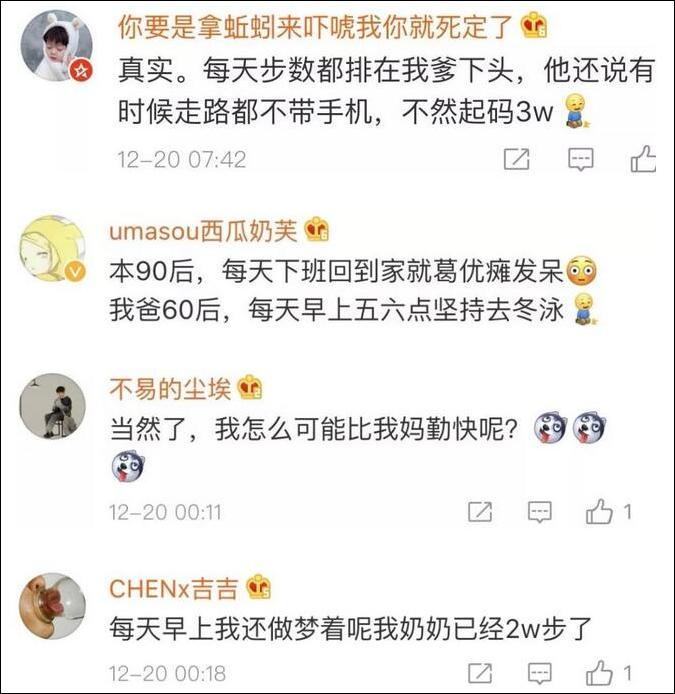Like CHENx吉吉's comment

coord(600,672)
